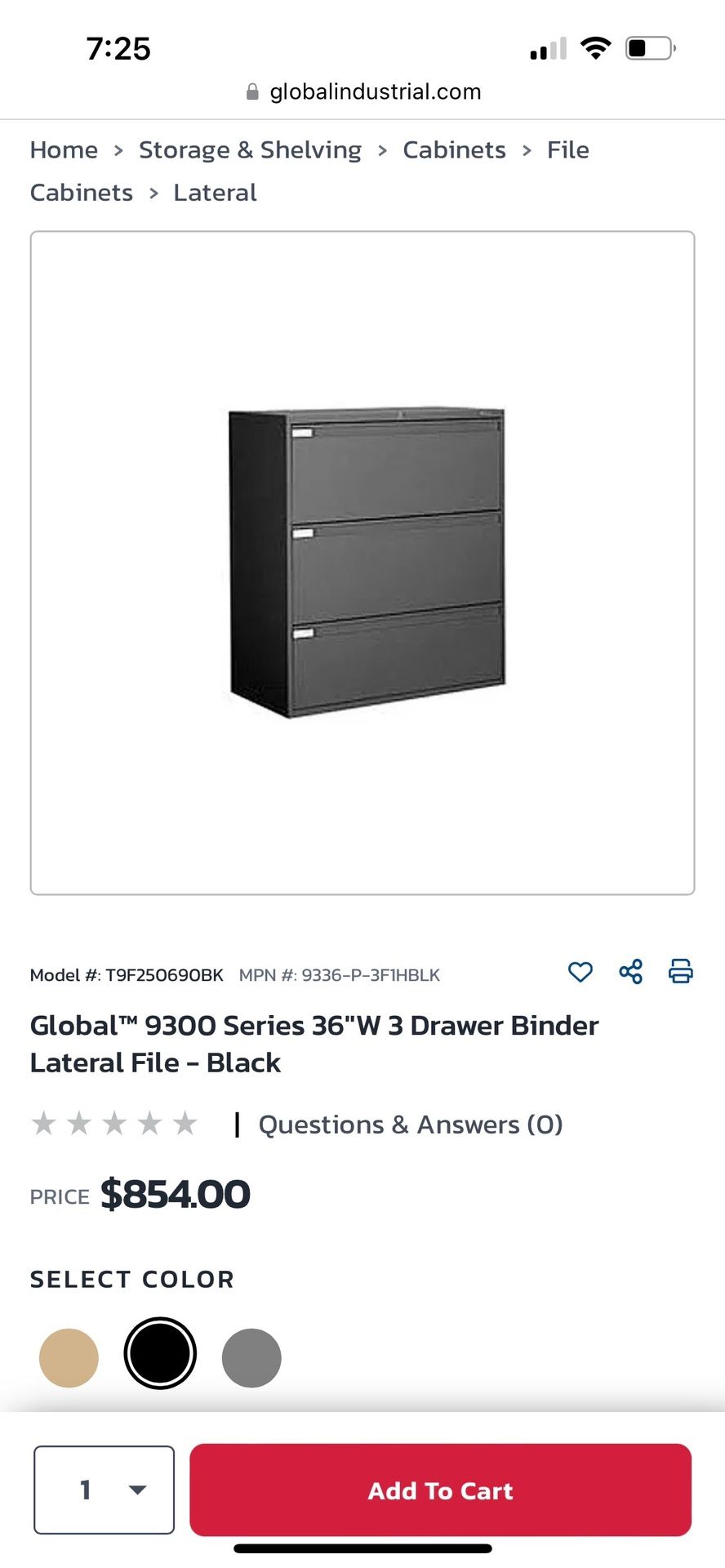Tap the battery indicator icon
The height and width of the screenshot is (1568, 725).
(647, 47)
